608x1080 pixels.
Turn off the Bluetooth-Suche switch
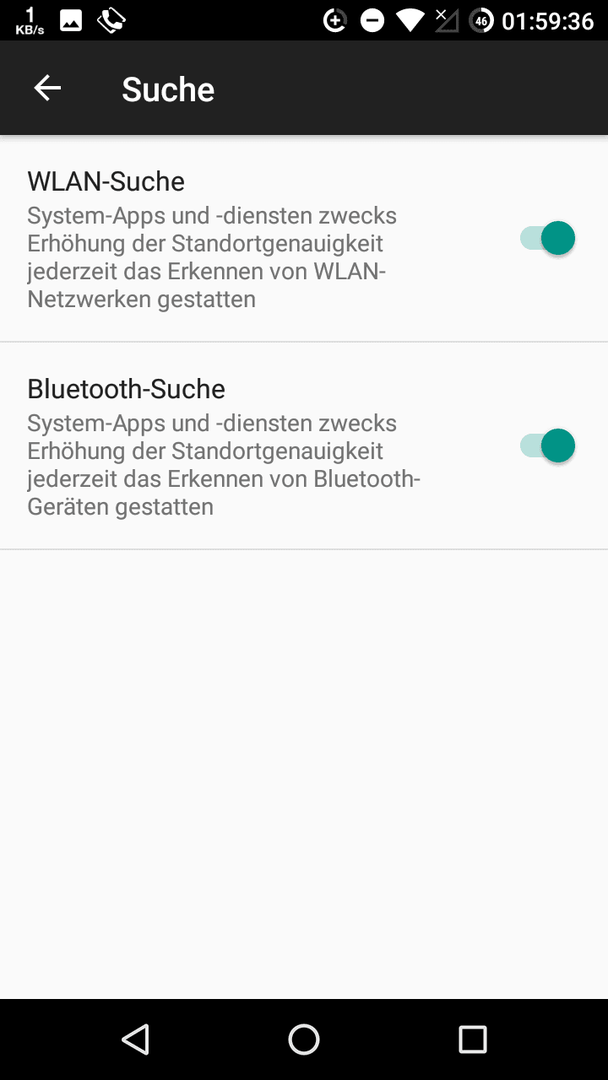pyautogui.click(x=547, y=446)
